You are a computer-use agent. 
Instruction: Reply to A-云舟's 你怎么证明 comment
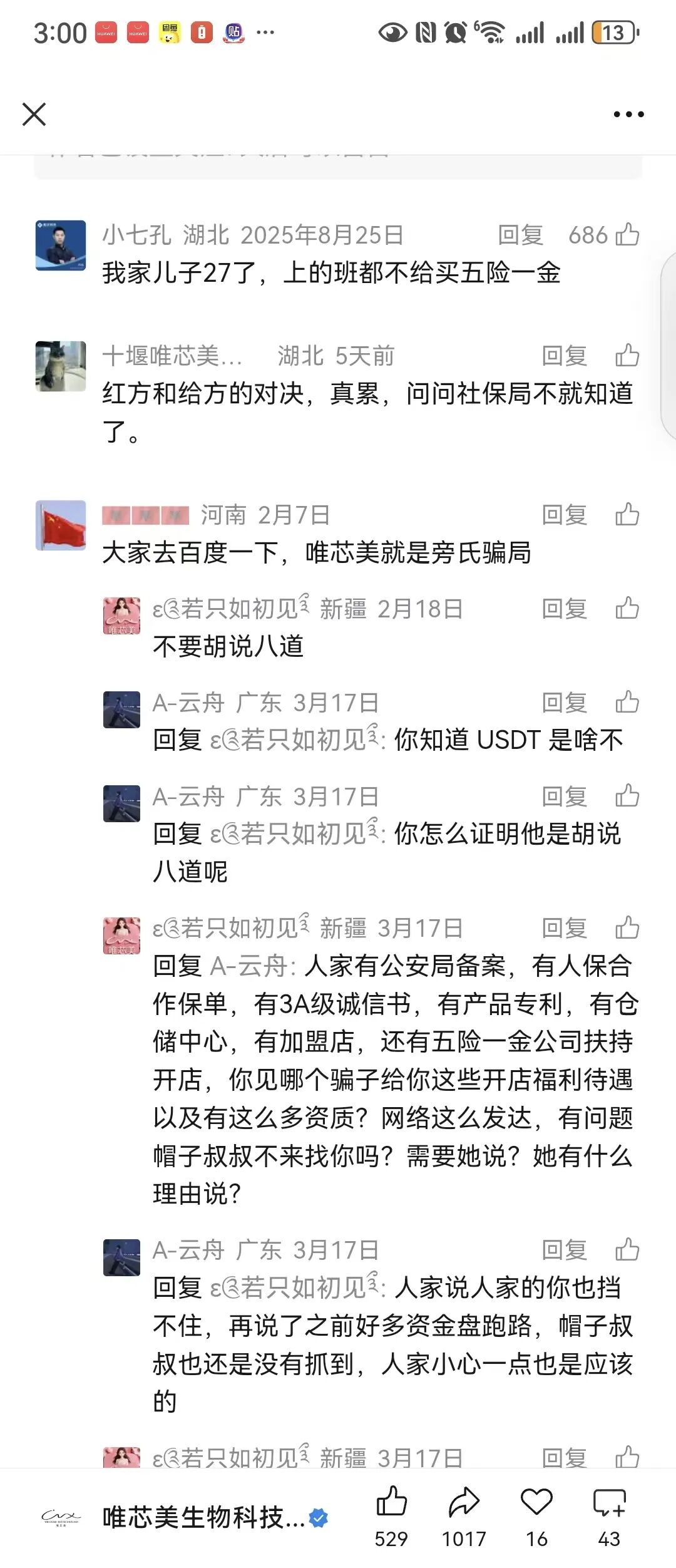click(564, 797)
